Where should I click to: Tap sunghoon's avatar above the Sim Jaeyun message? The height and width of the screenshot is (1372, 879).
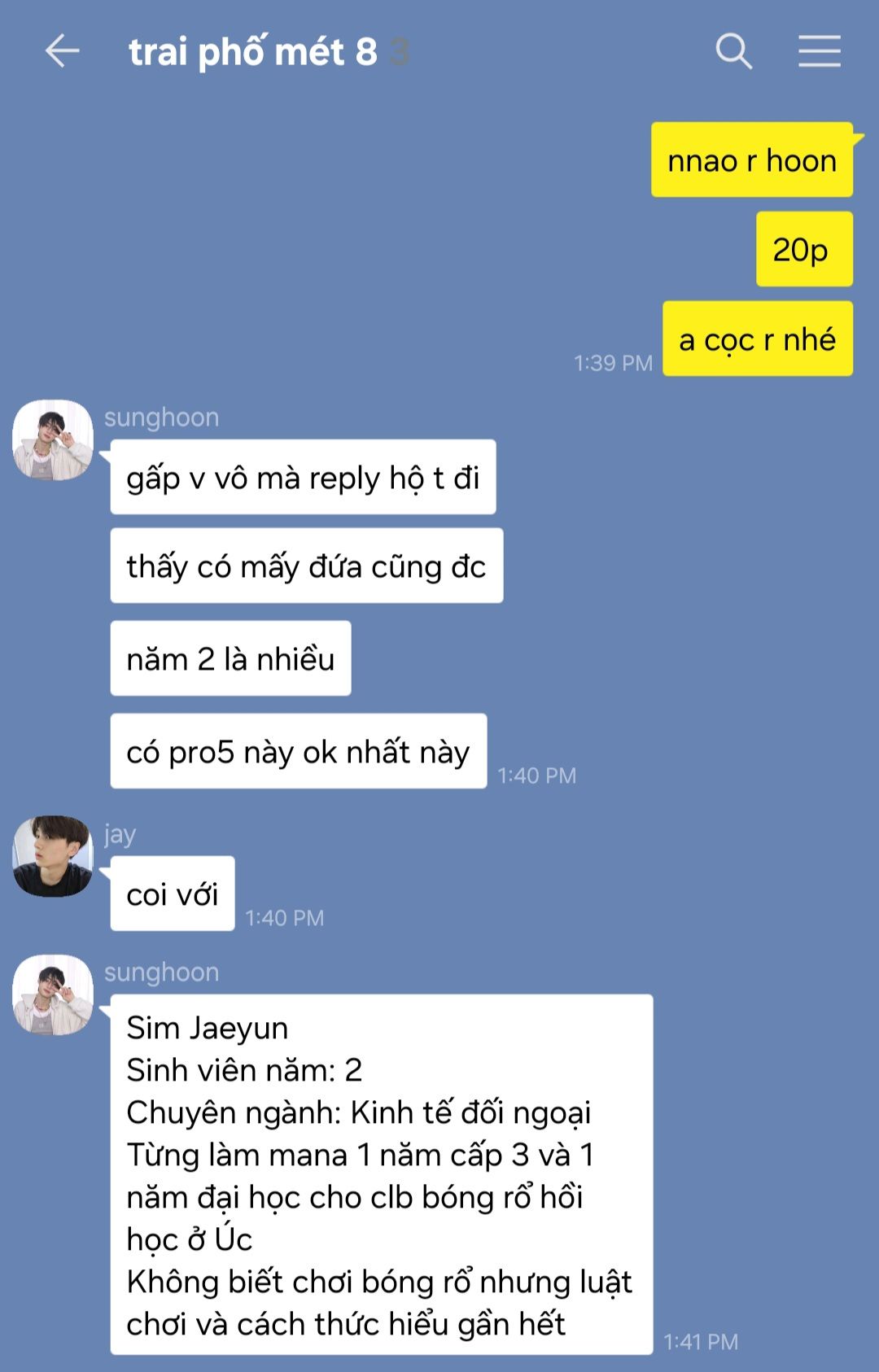click(x=53, y=994)
